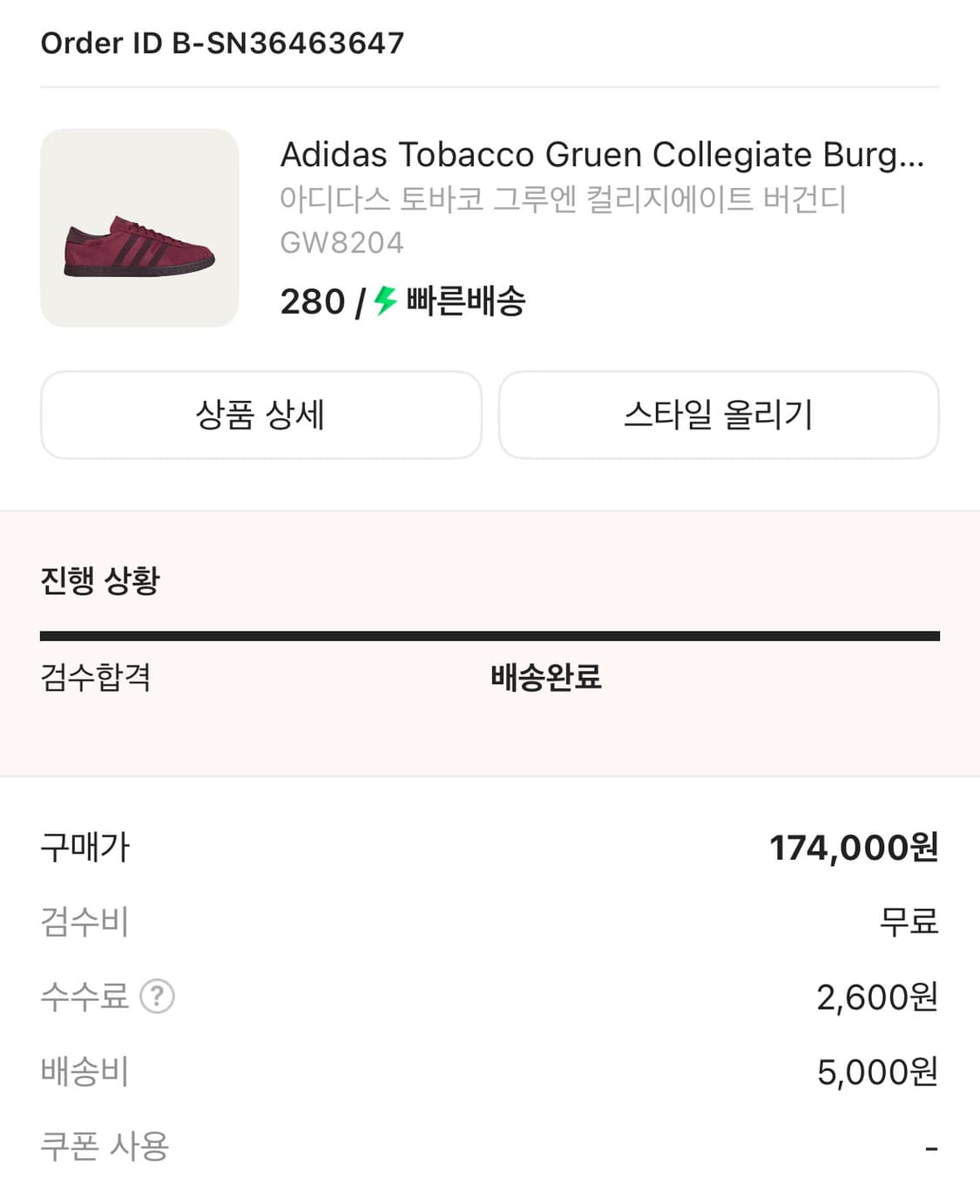The image size is (980, 1204).
Task: Click the 구매가 purchase price 174,000원
Action: tap(854, 847)
